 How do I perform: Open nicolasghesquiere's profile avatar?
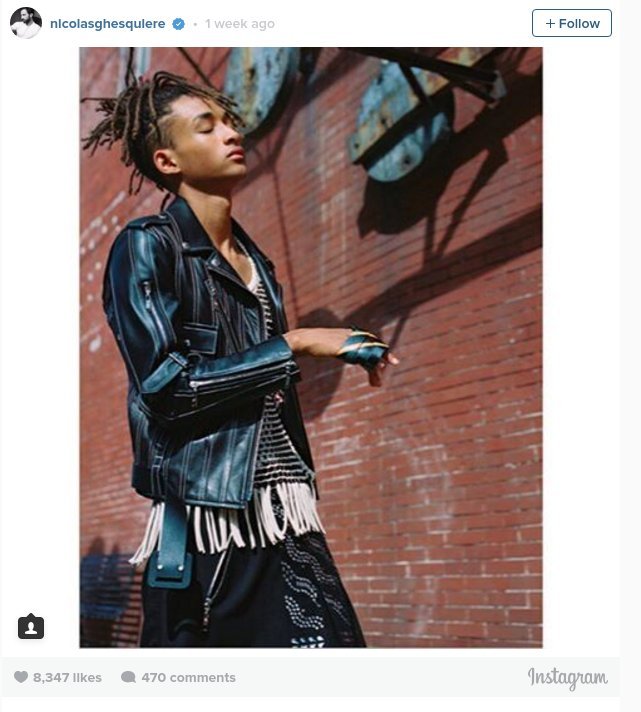(26, 23)
